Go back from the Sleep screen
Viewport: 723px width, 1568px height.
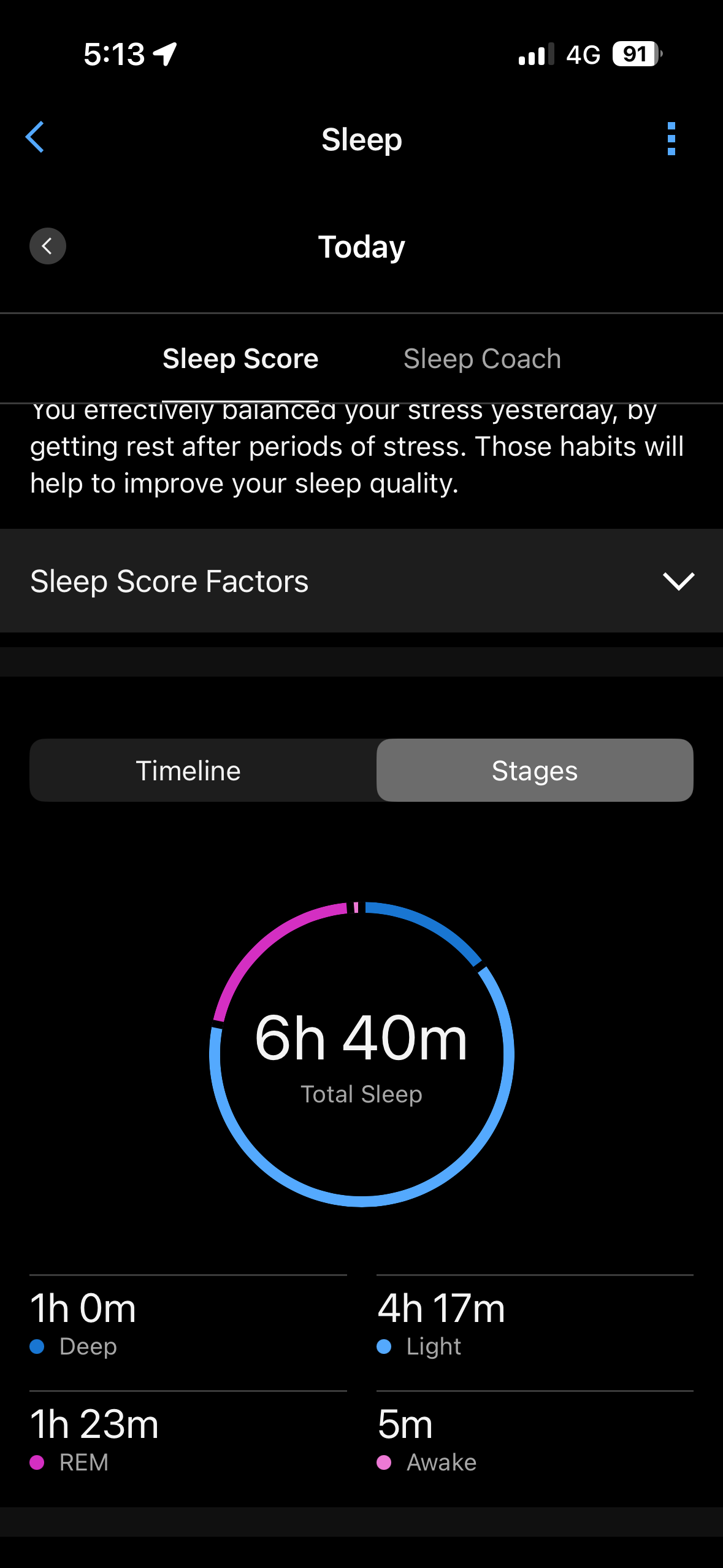point(35,137)
